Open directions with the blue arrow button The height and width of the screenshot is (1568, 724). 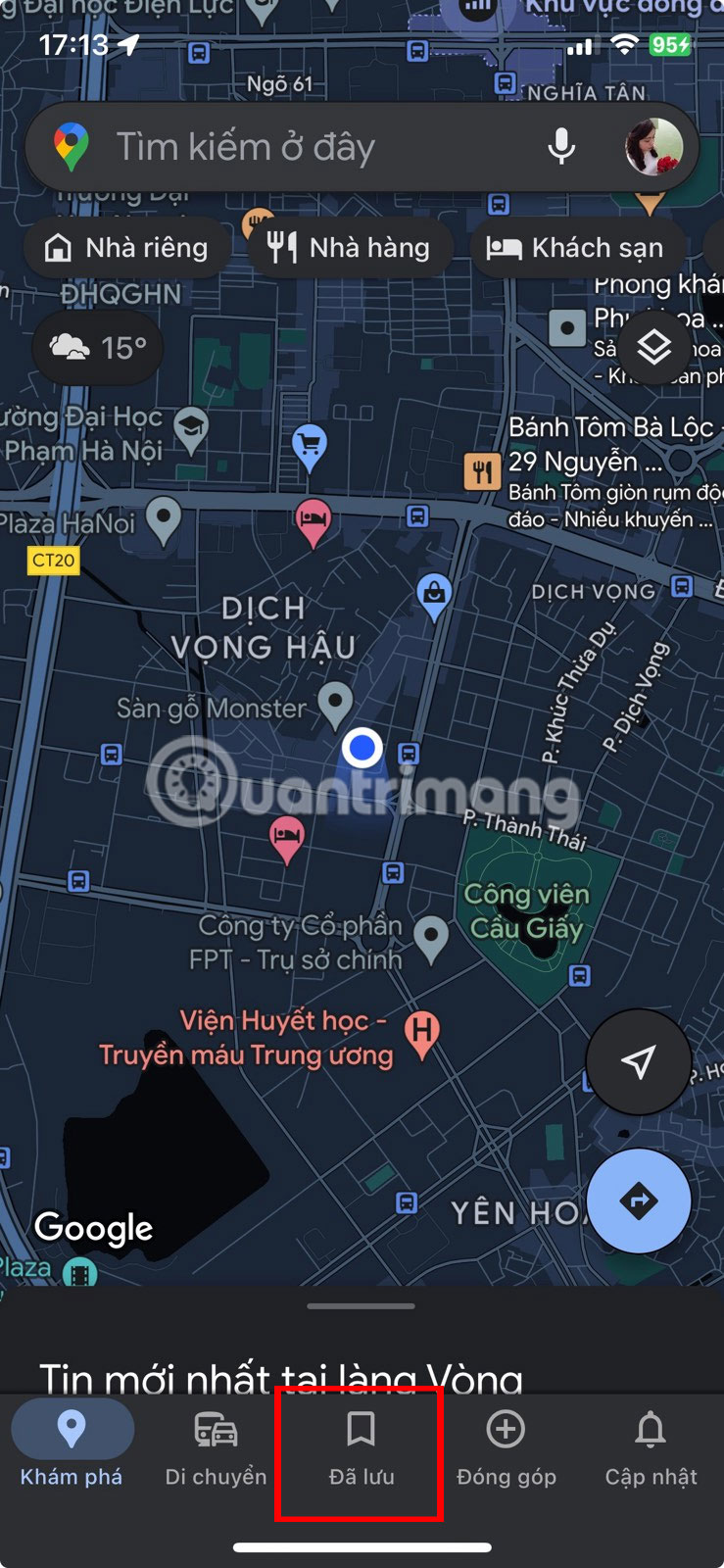pos(638,1200)
